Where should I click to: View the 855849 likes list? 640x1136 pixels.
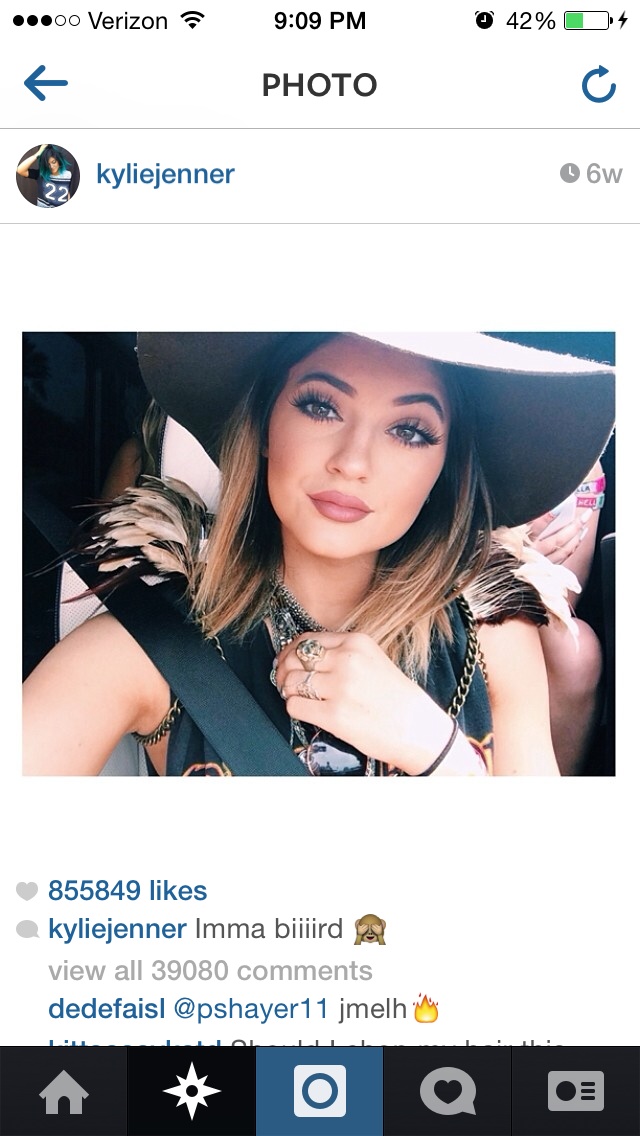[128, 890]
